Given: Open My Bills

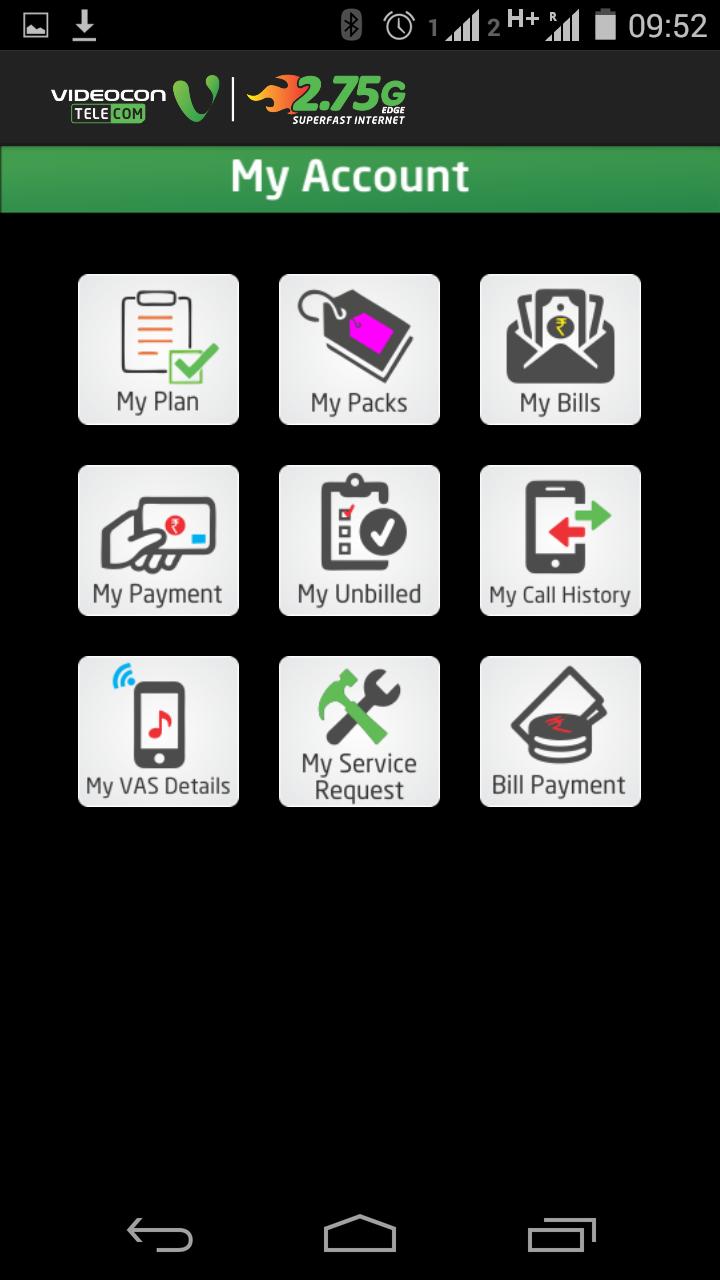Looking at the screenshot, I should pos(560,349).
